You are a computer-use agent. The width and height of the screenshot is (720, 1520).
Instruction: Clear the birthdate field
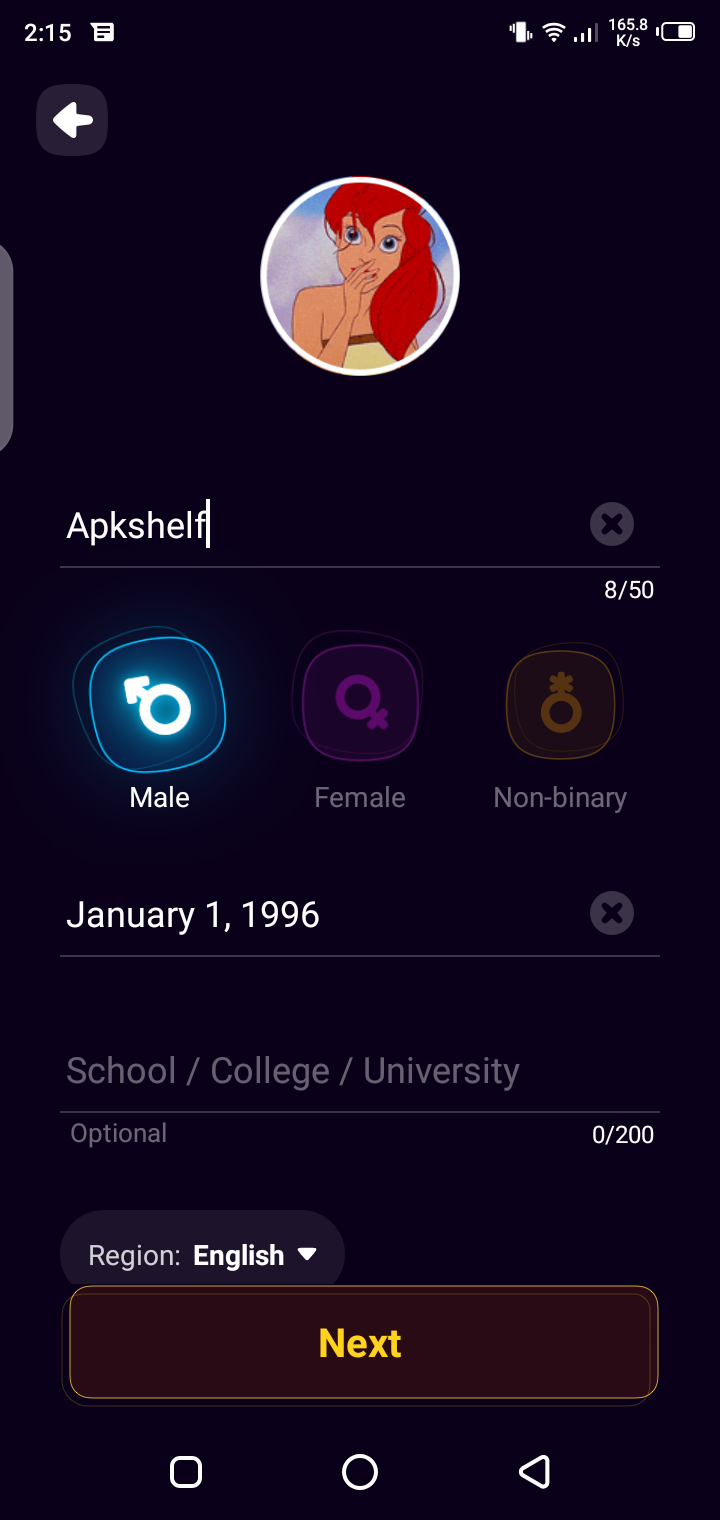pyautogui.click(x=612, y=913)
